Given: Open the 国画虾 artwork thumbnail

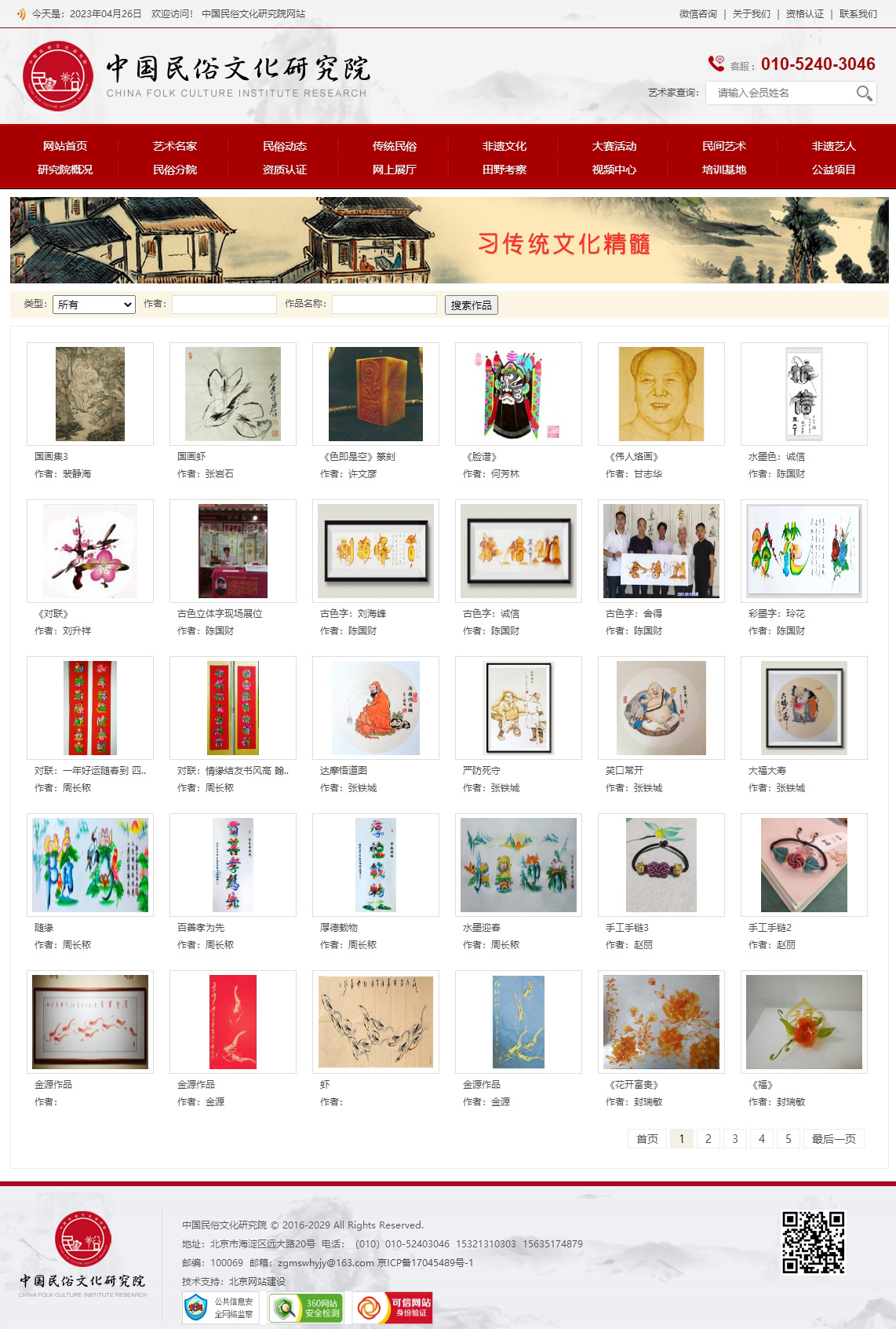Looking at the screenshot, I should tap(233, 394).
